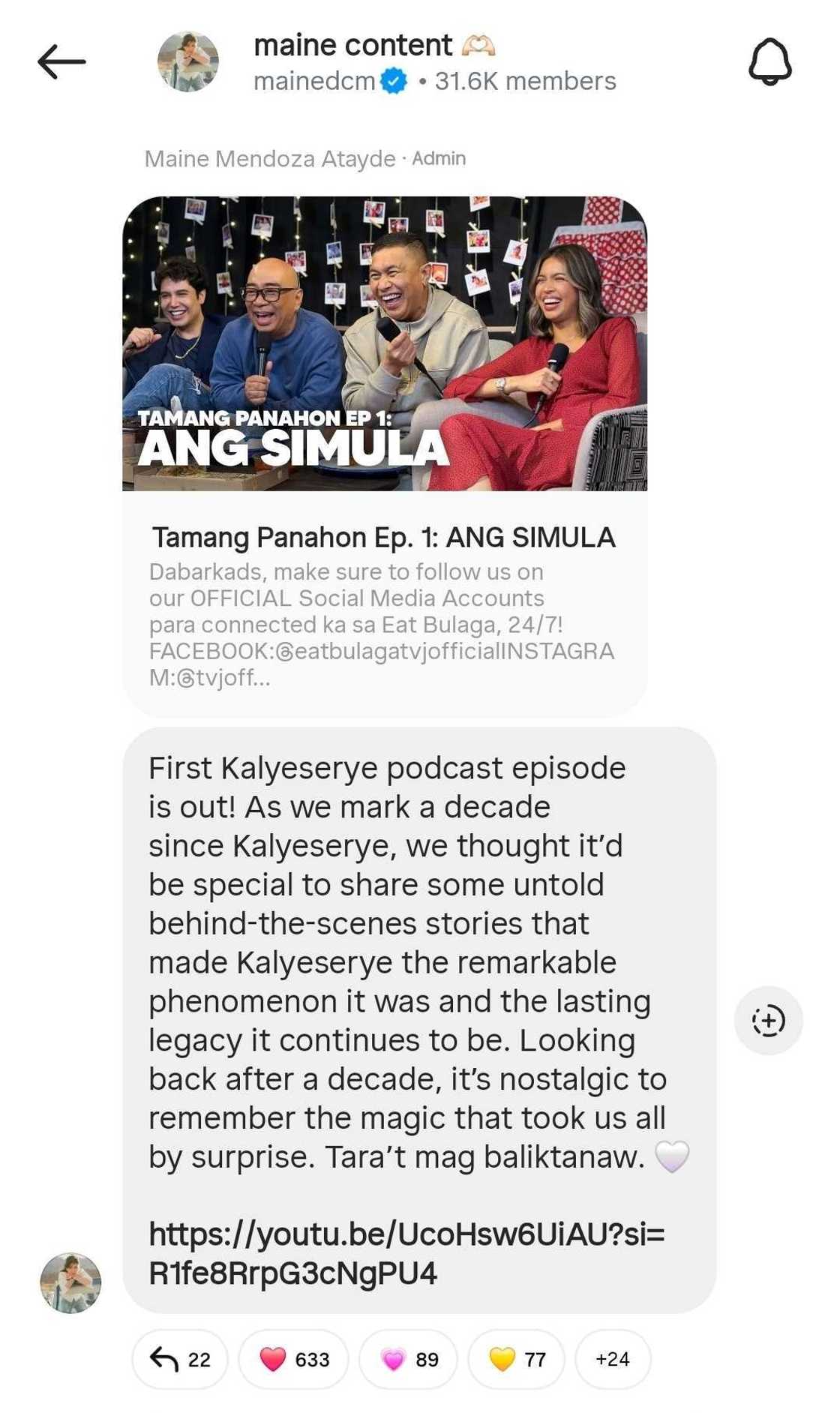React with the pink heart showing 89

point(408,1359)
